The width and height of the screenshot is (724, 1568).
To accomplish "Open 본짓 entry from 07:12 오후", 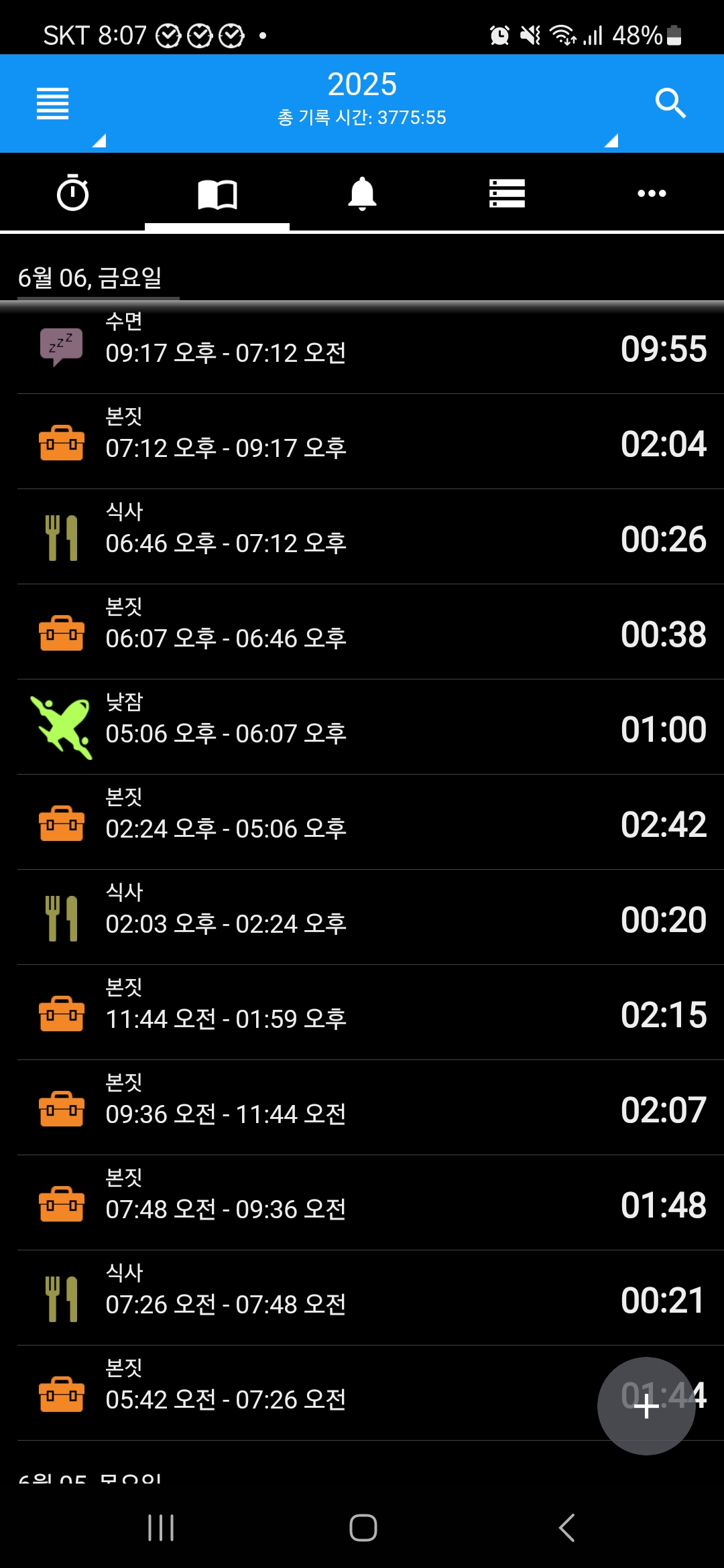I will [362, 442].
